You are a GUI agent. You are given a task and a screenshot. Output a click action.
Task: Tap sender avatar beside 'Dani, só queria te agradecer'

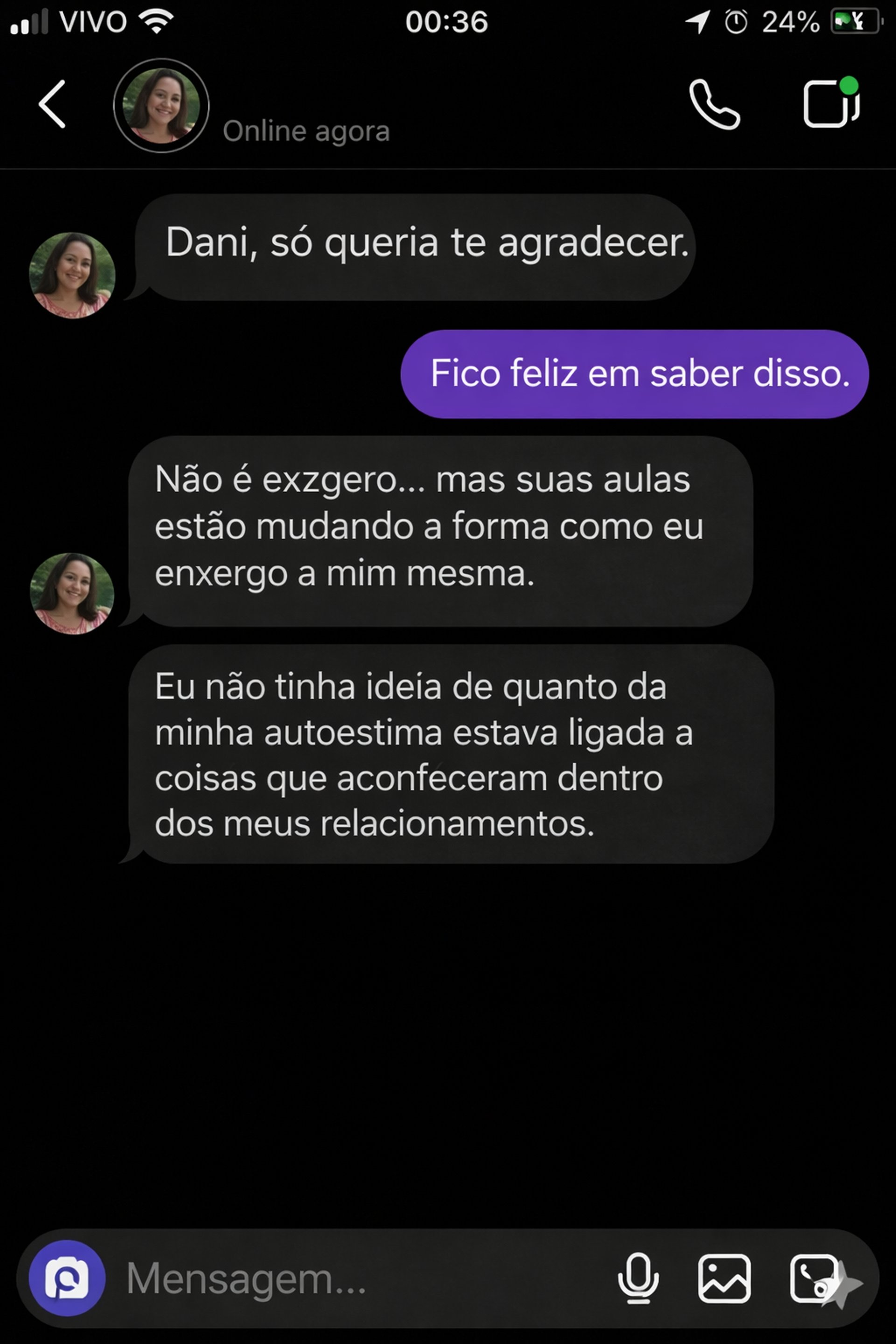coord(72,275)
